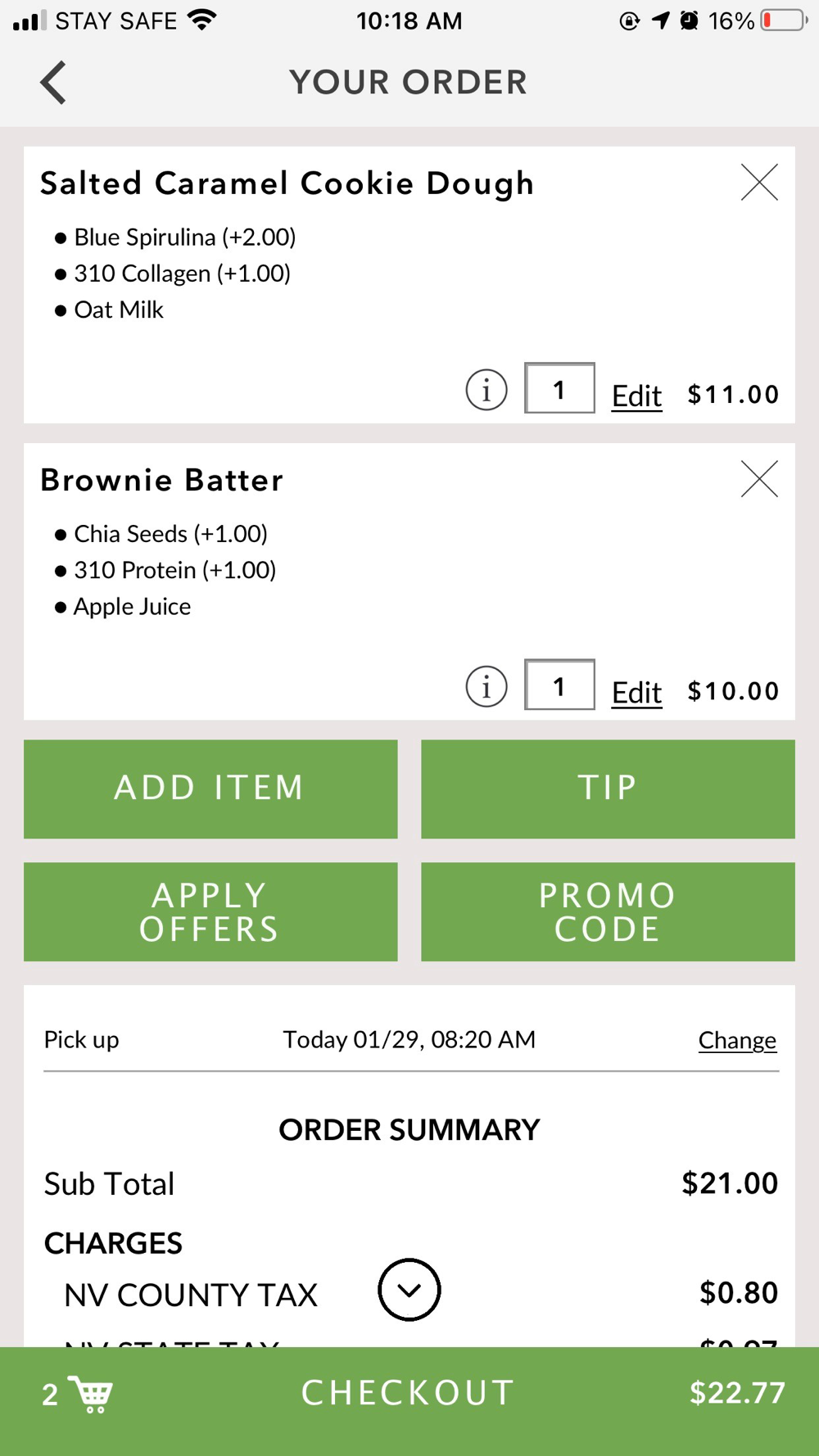Remove Brownie Batter from order
819x1456 pixels.
pyautogui.click(x=759, y=478)
